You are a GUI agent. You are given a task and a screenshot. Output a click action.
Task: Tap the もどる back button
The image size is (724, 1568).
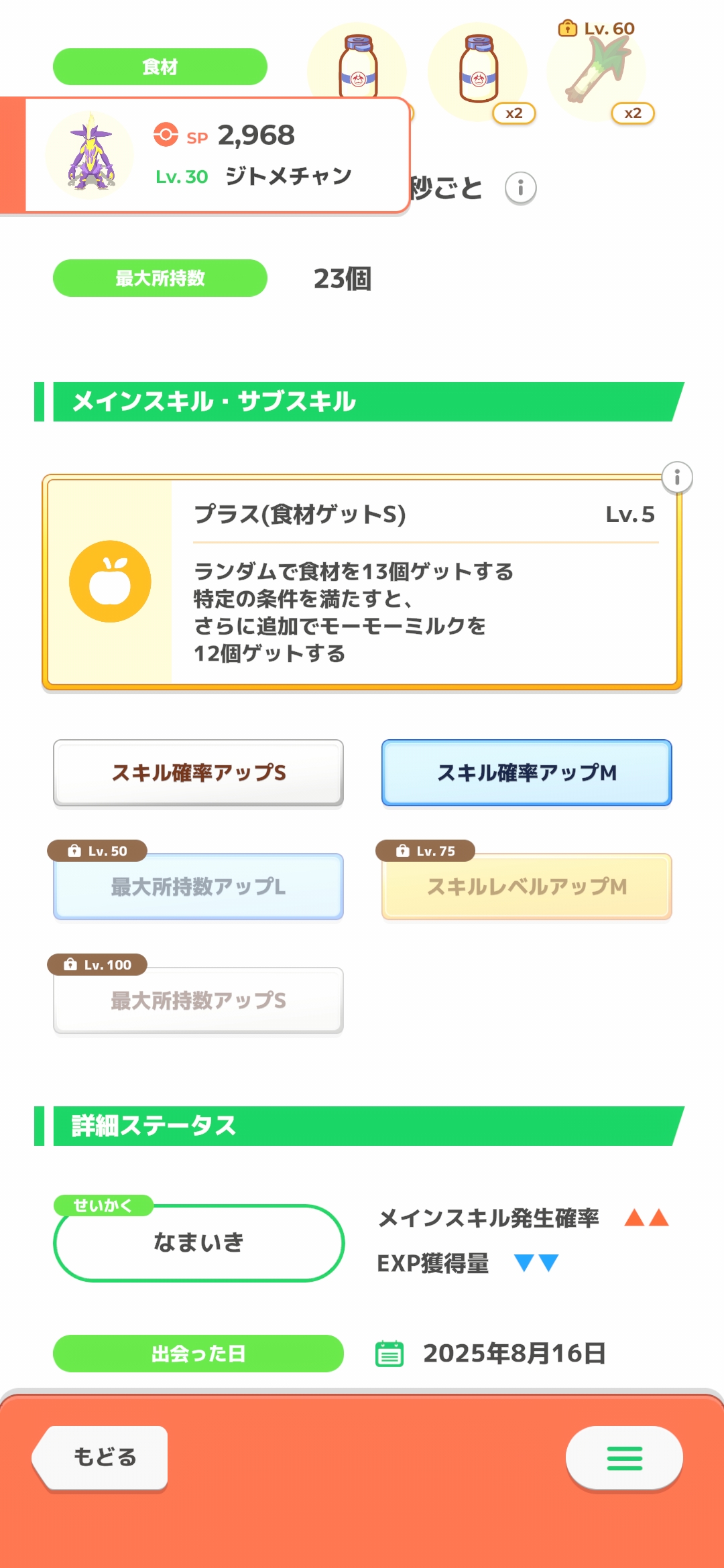103,1457
